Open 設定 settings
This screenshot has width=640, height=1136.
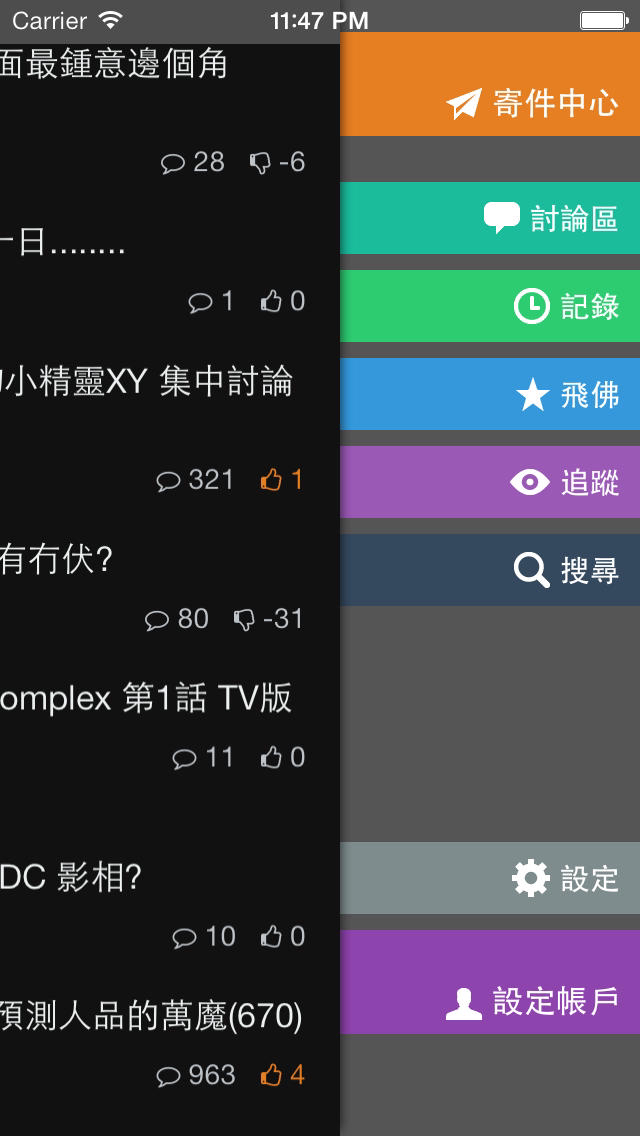coord(490,878)
